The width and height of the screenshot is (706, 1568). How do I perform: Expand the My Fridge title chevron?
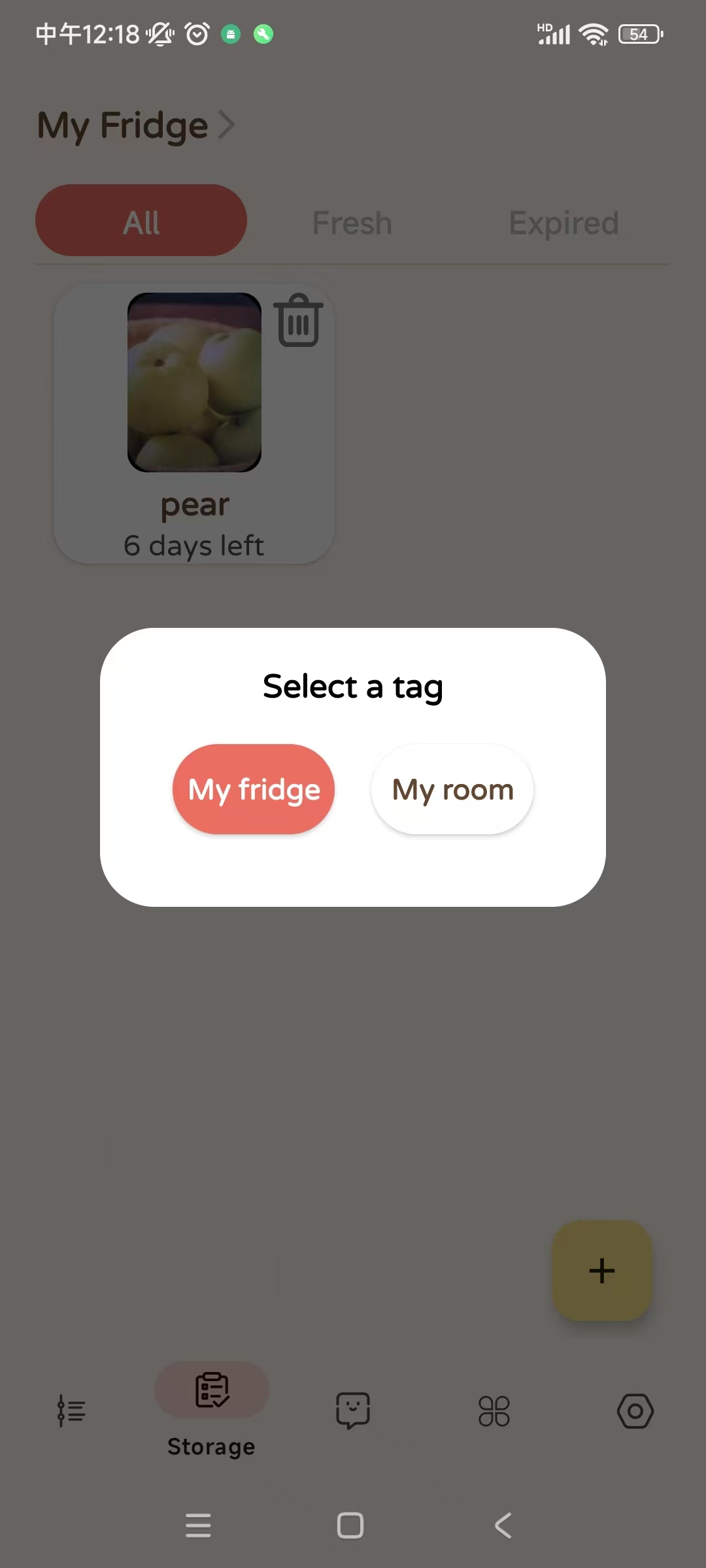[226, 125]
